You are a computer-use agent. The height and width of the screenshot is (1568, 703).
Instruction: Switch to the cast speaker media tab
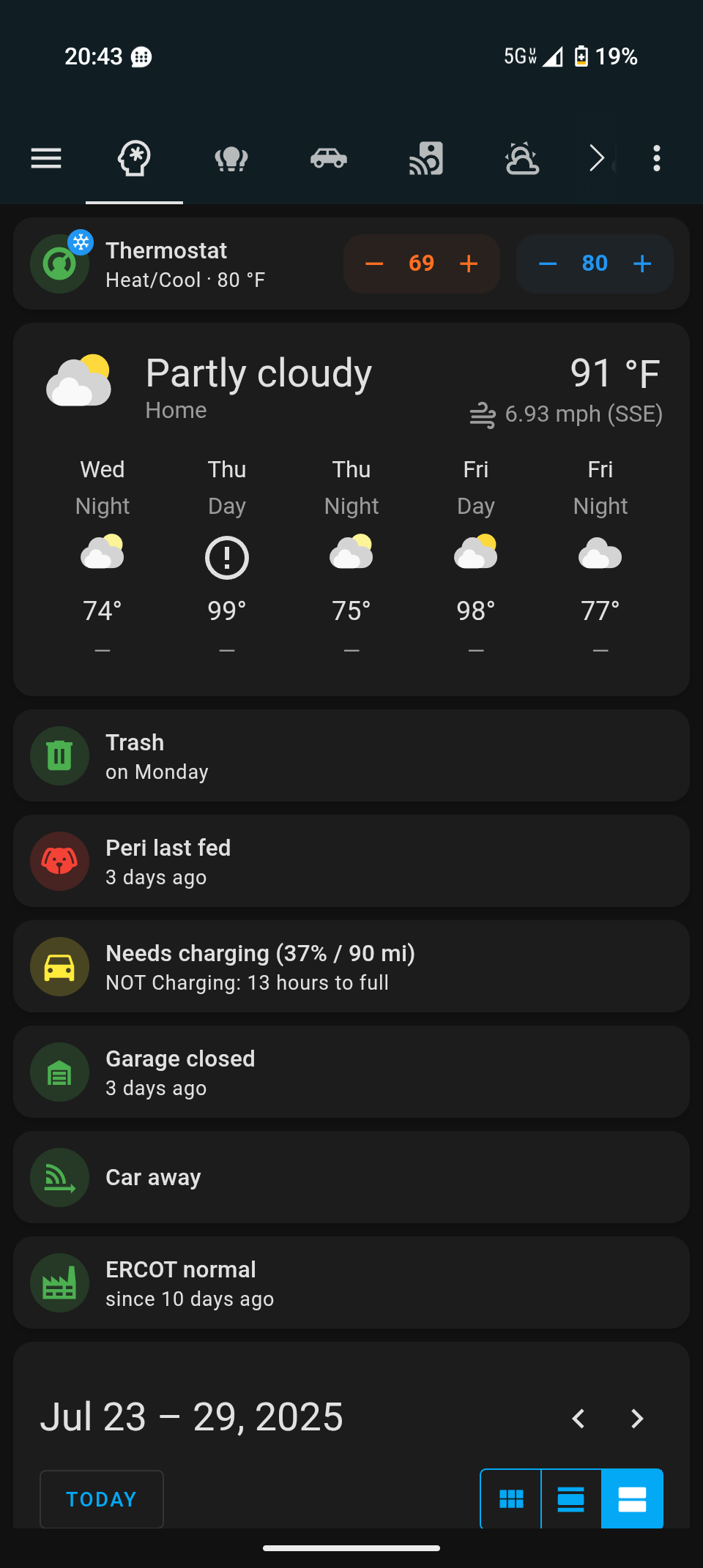(425, 158)
